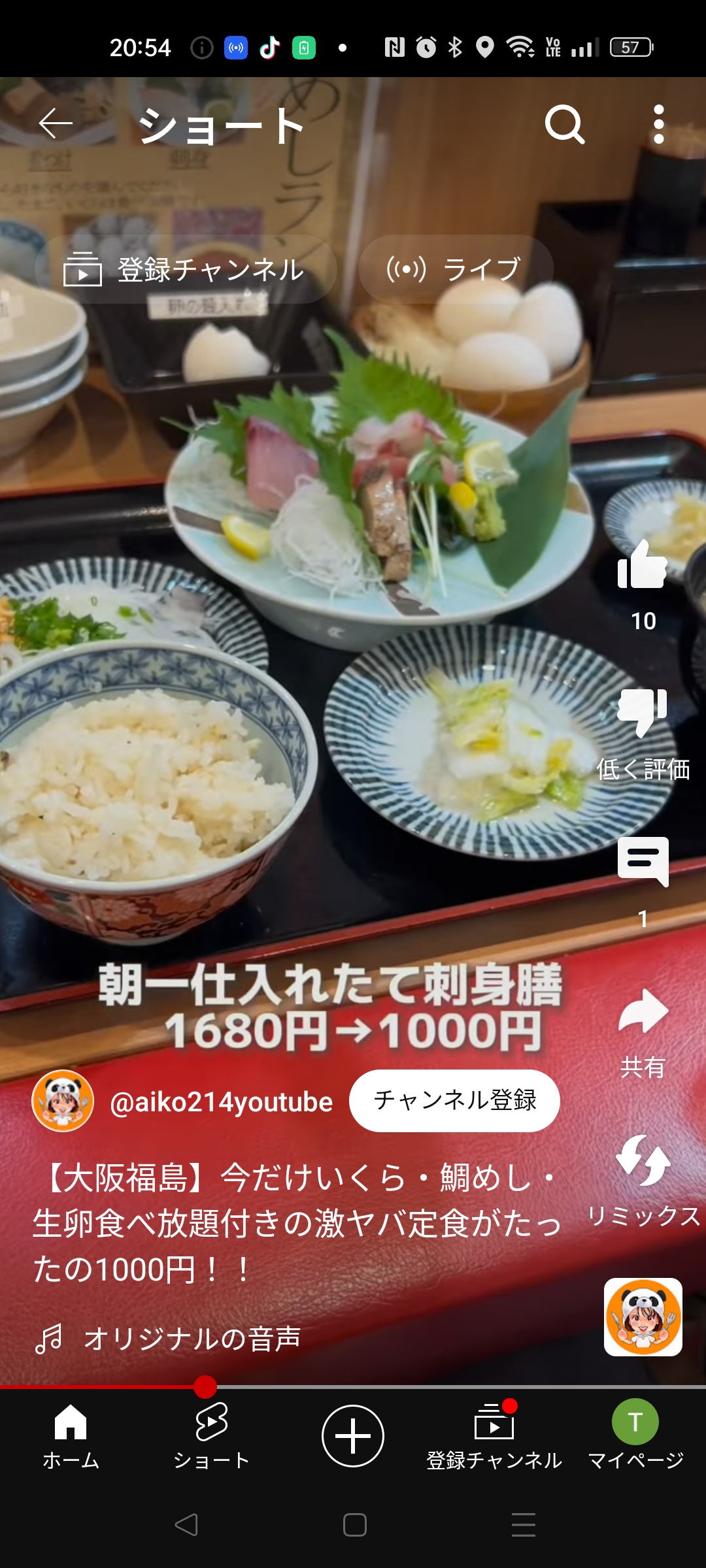Open the @aiko214youtube channel

click(x=221, y=1102)
